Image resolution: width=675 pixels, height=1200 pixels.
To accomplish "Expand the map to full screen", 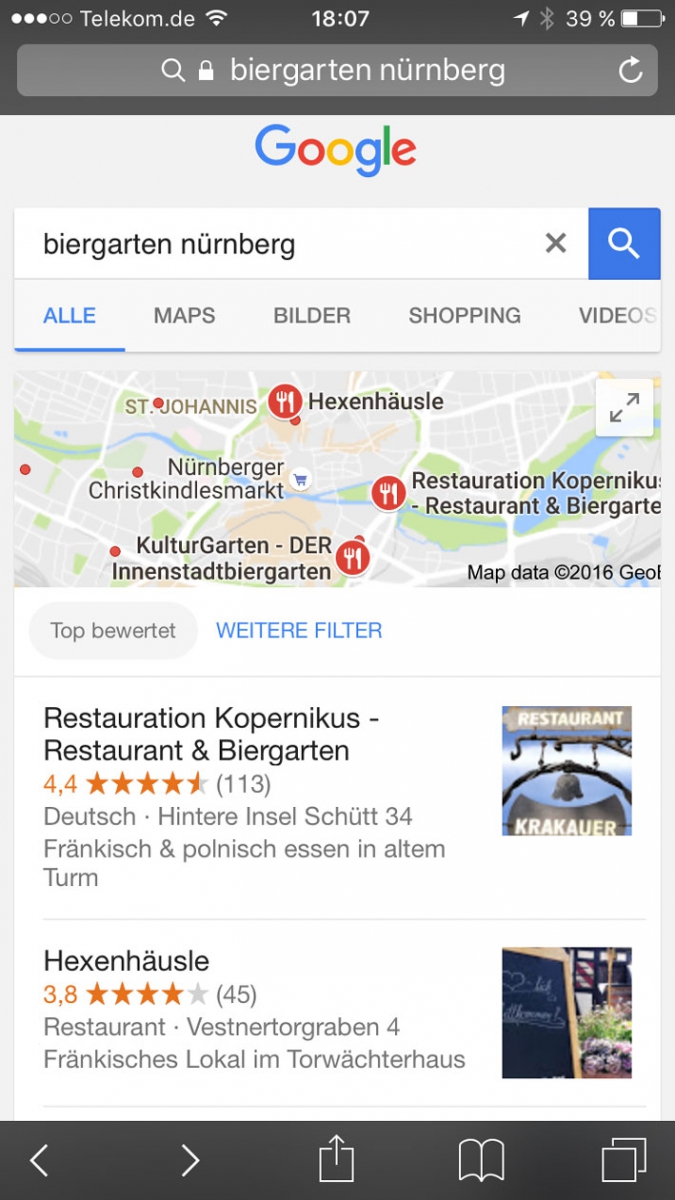I will click(x=624, y=407).
